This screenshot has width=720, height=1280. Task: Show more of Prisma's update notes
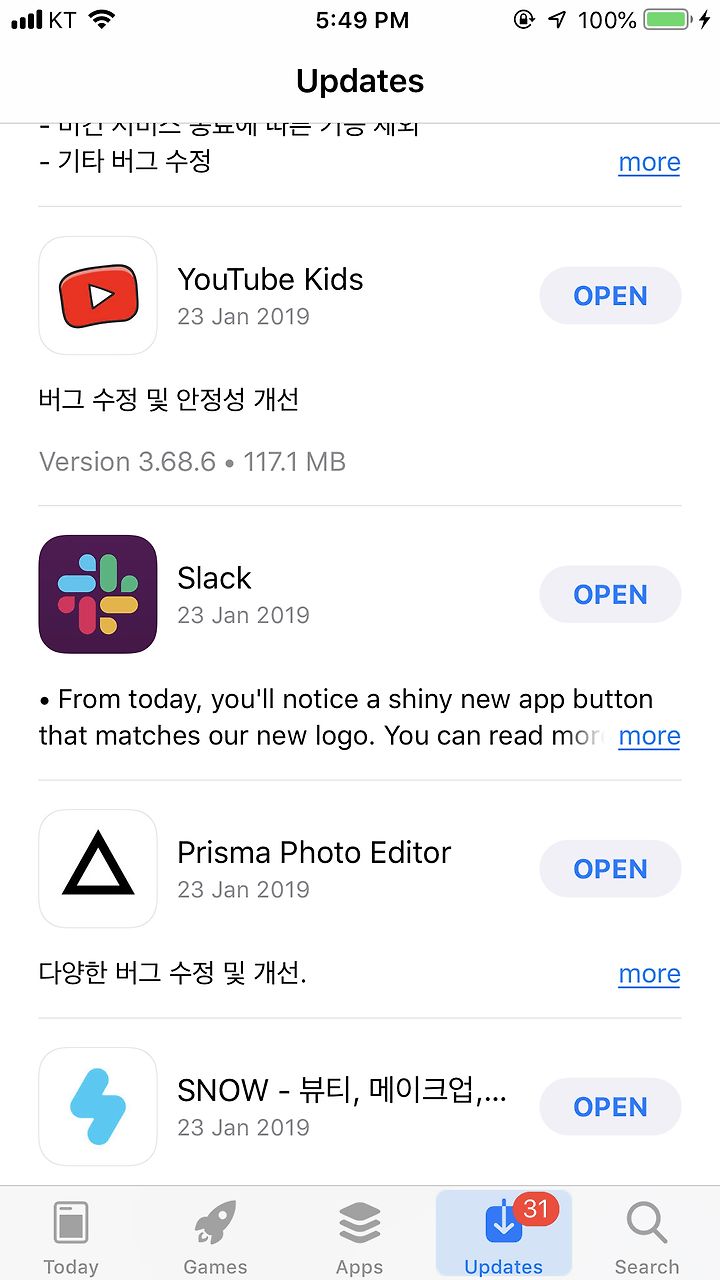[649, 974]
